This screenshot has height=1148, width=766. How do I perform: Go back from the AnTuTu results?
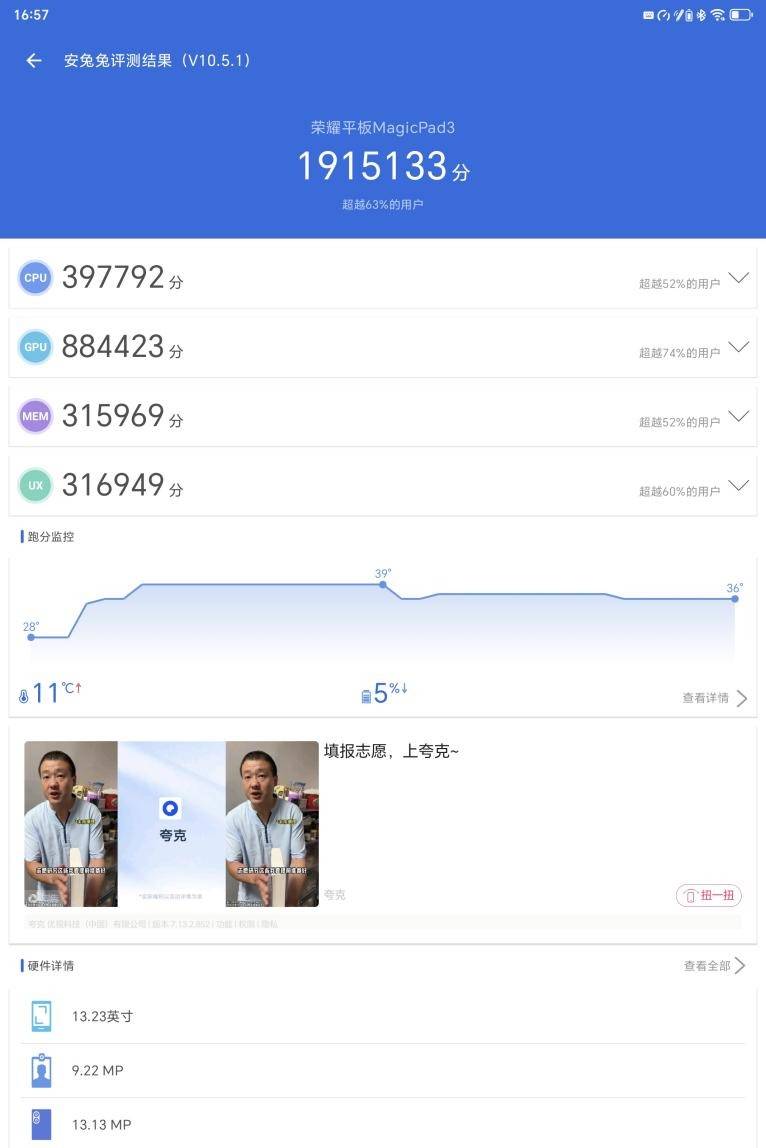[x=34, y=61]
